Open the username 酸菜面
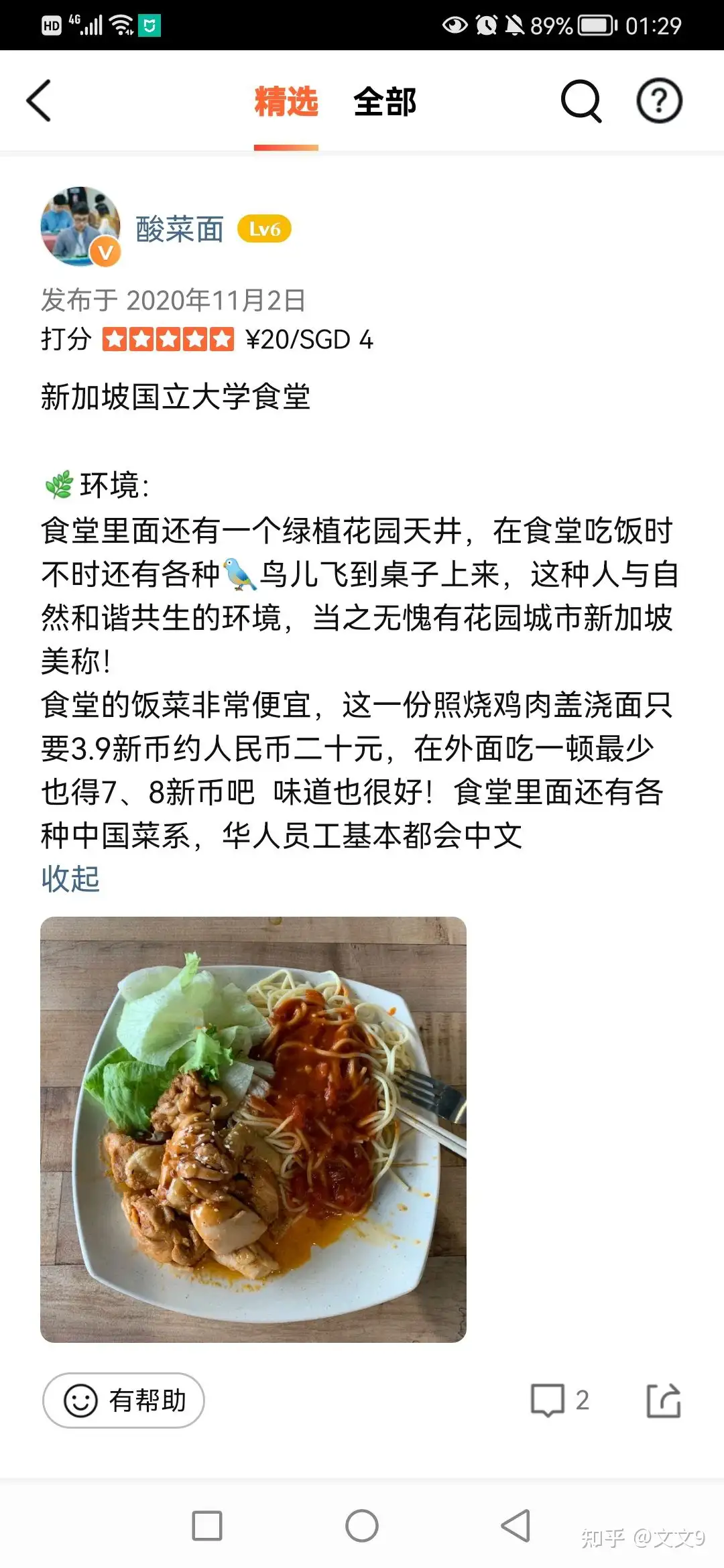Viewport: 724px width, 1568px height. 180,229
